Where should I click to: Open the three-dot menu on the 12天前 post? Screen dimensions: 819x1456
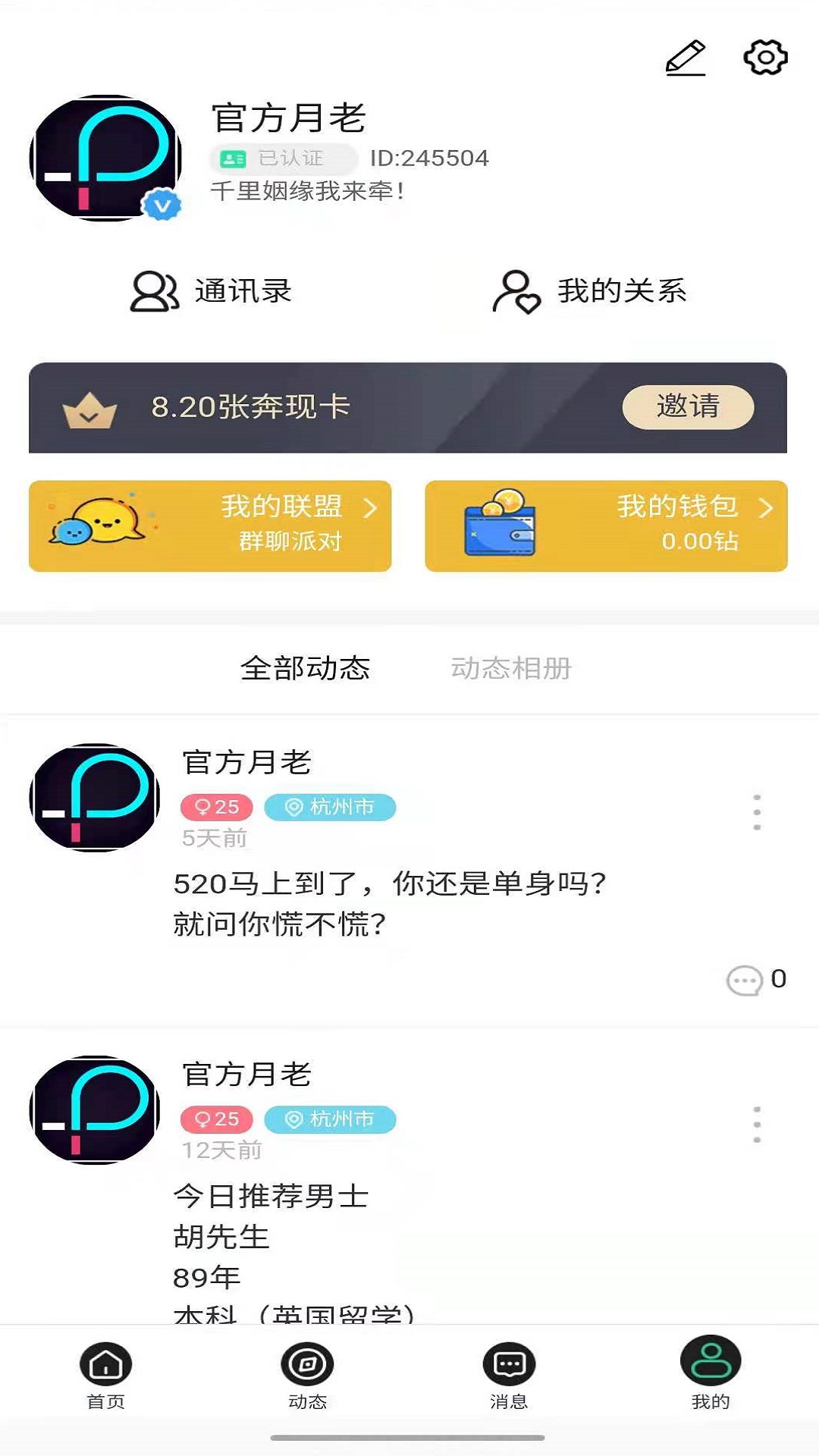[755, 1124]
